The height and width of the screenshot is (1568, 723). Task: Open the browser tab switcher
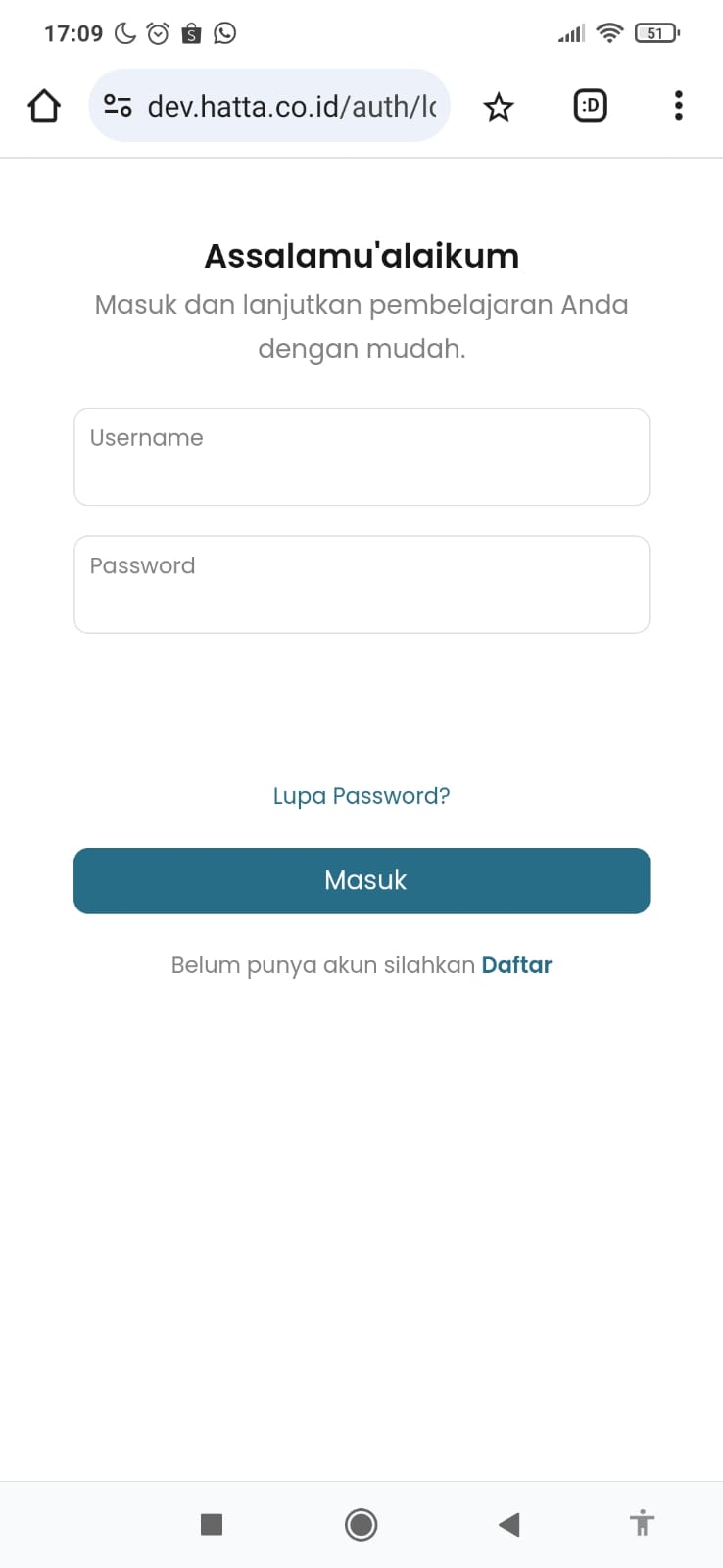[590, 105]
